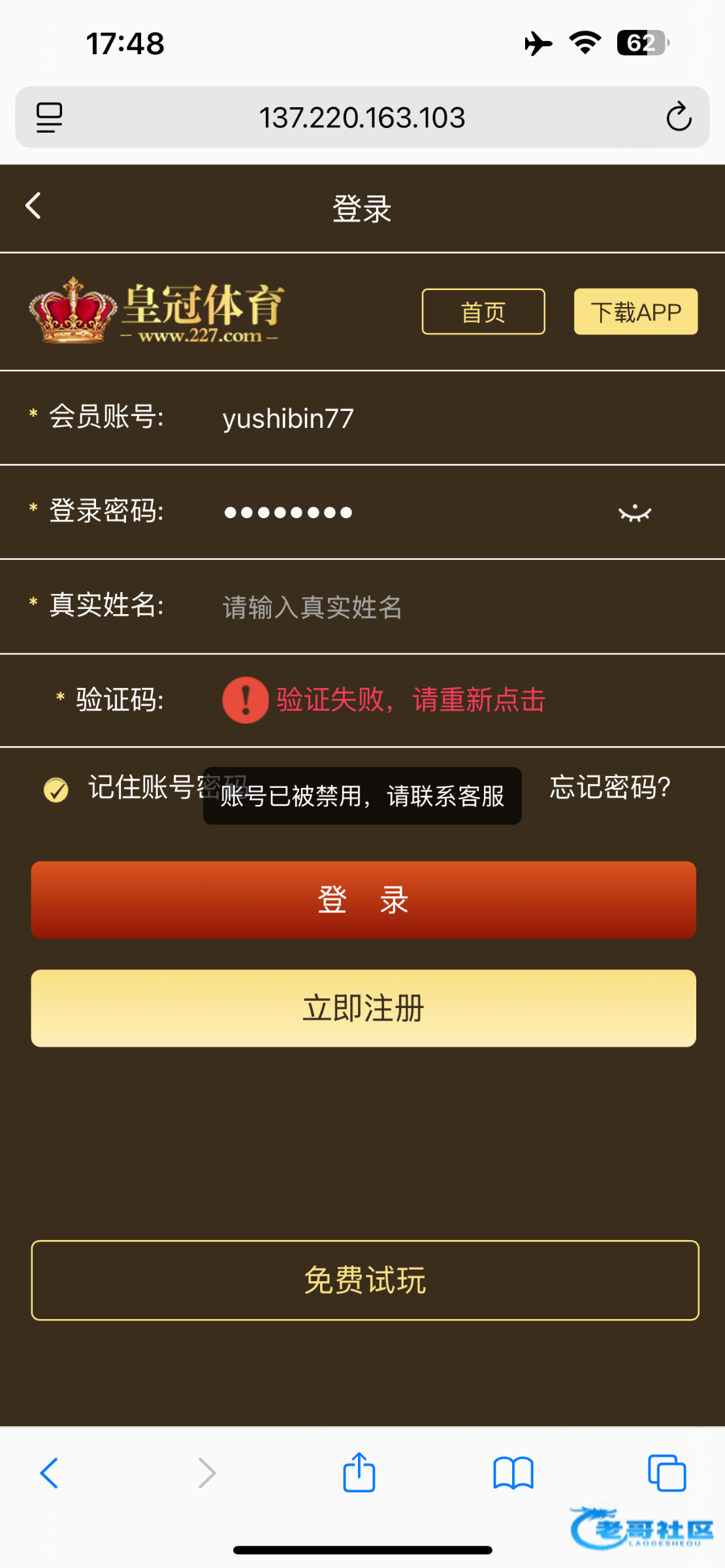Enter a name in 真实姓名 field

tap(470, 607)
